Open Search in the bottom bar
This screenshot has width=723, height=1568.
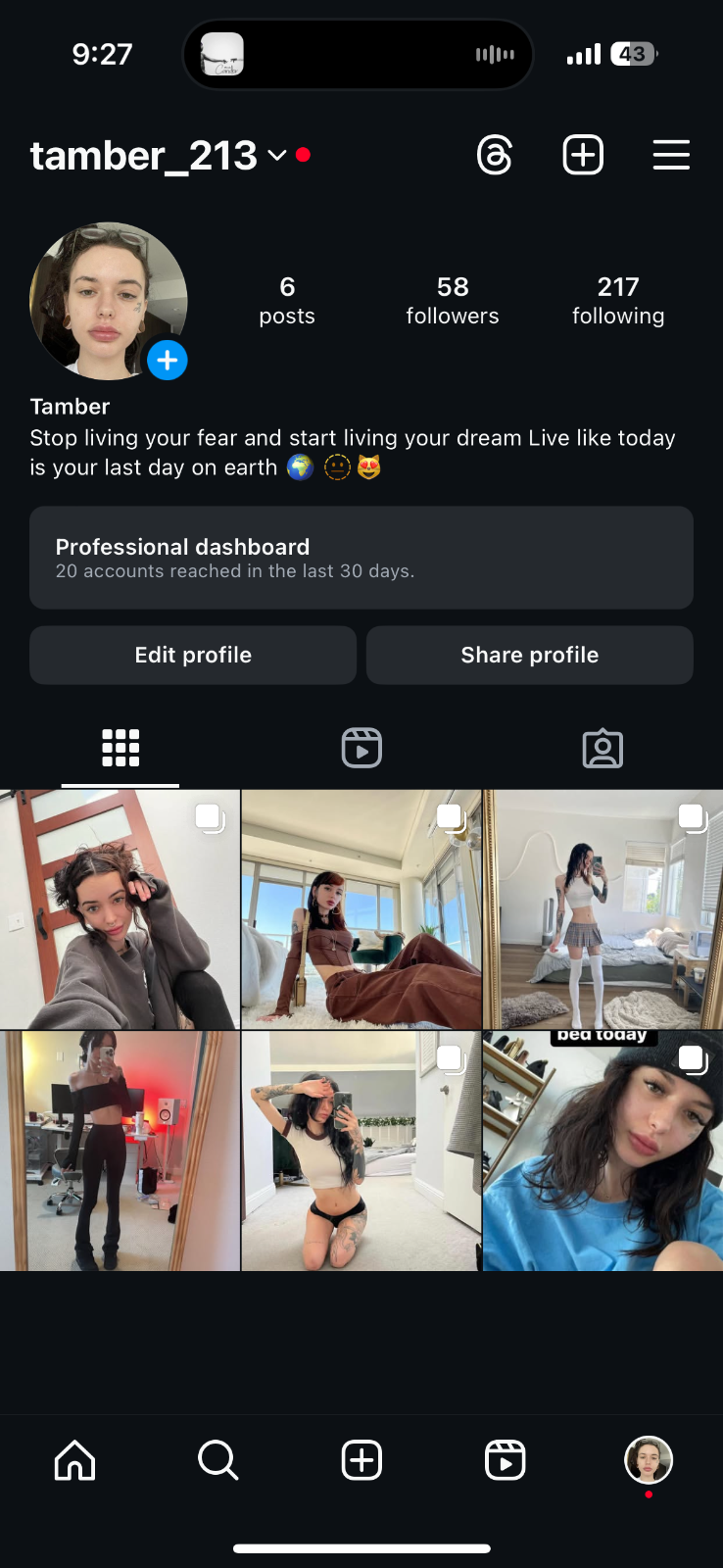[x=217, y=1460]
